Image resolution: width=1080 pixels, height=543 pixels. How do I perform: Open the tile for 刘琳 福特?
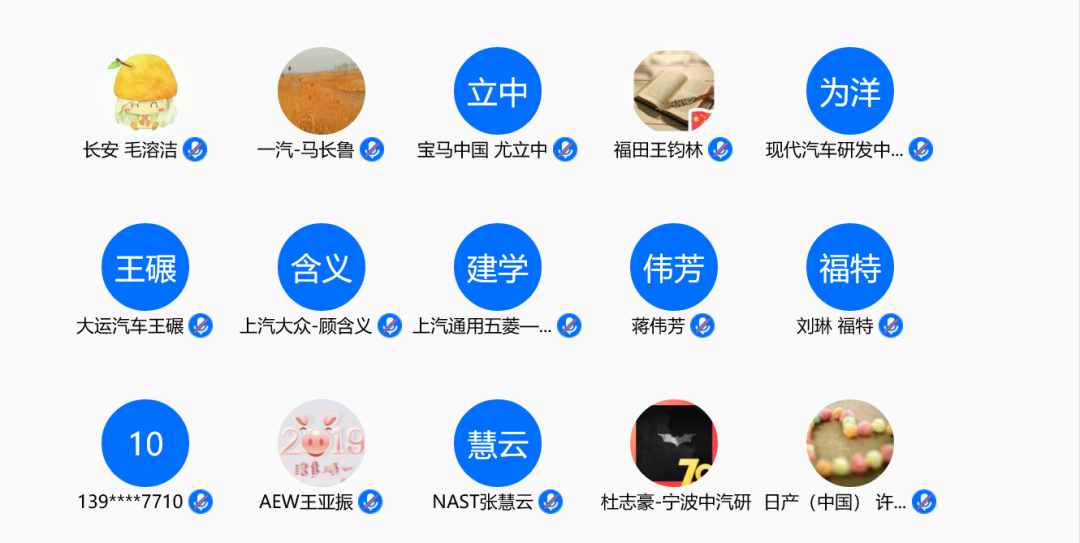(x=849, y=268)
